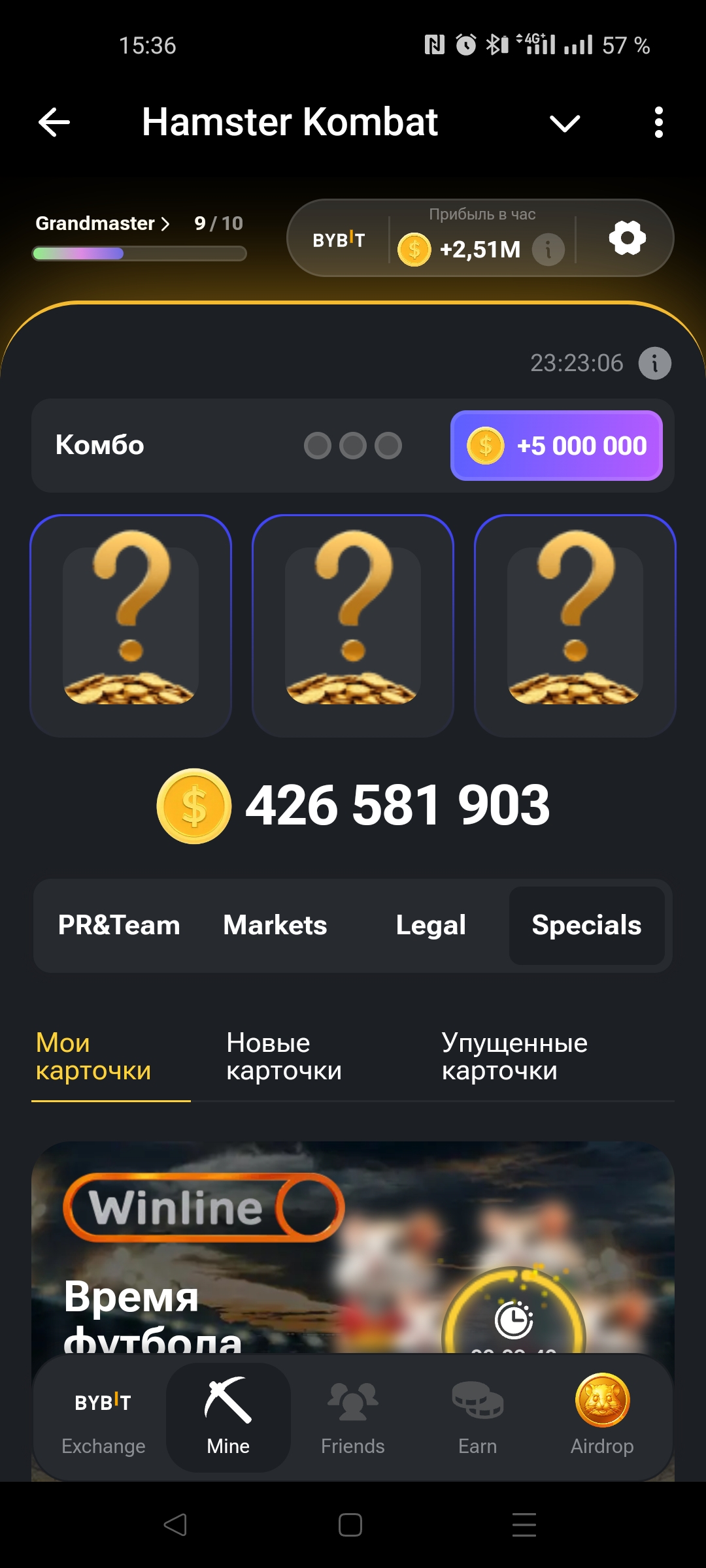Viewport: 706px width, 1568px height.
Task: Select the Legal category tab
Action: coord(431,925)
